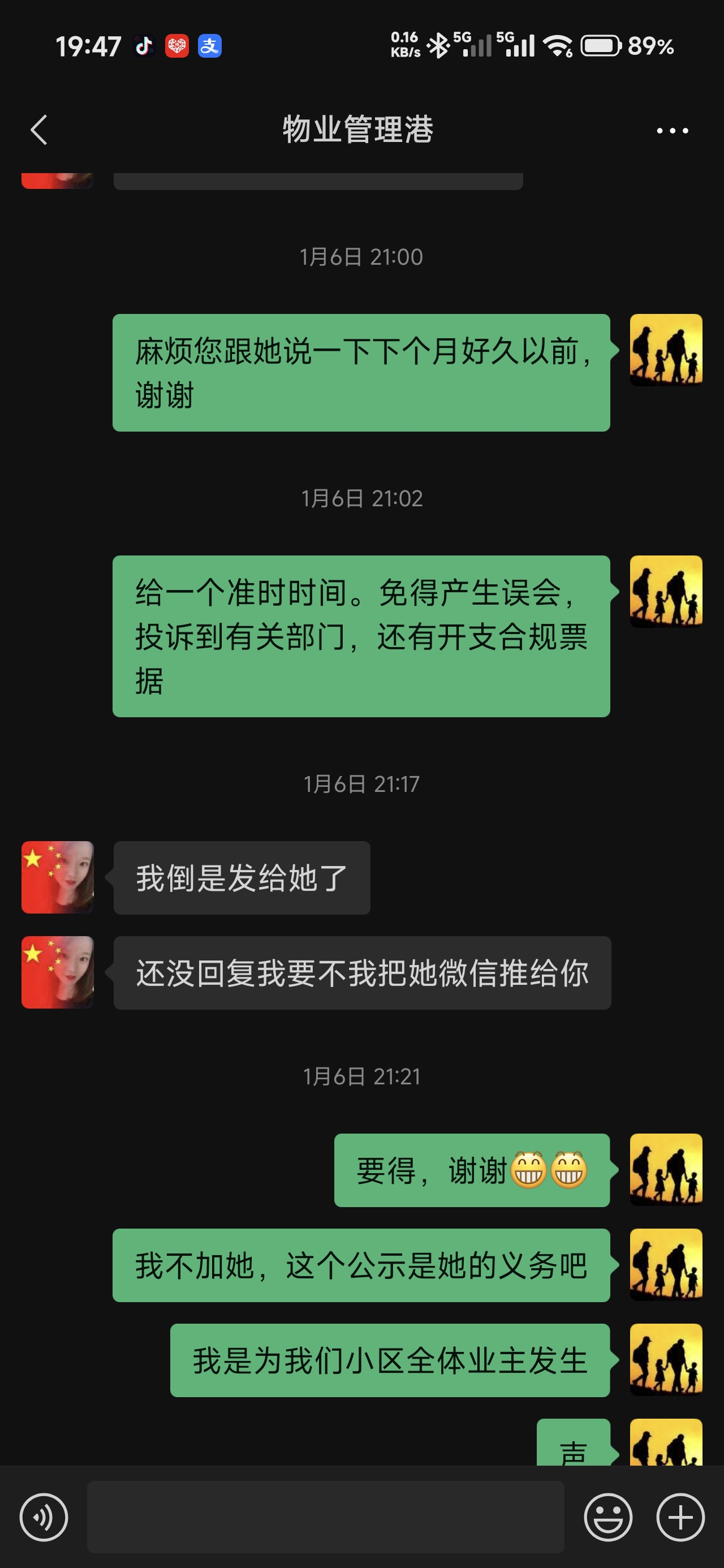Open my avatar beside 我是为我们小区全体业主发生
This screenshot has width=724, height=1568.
tap(666, 1359)
